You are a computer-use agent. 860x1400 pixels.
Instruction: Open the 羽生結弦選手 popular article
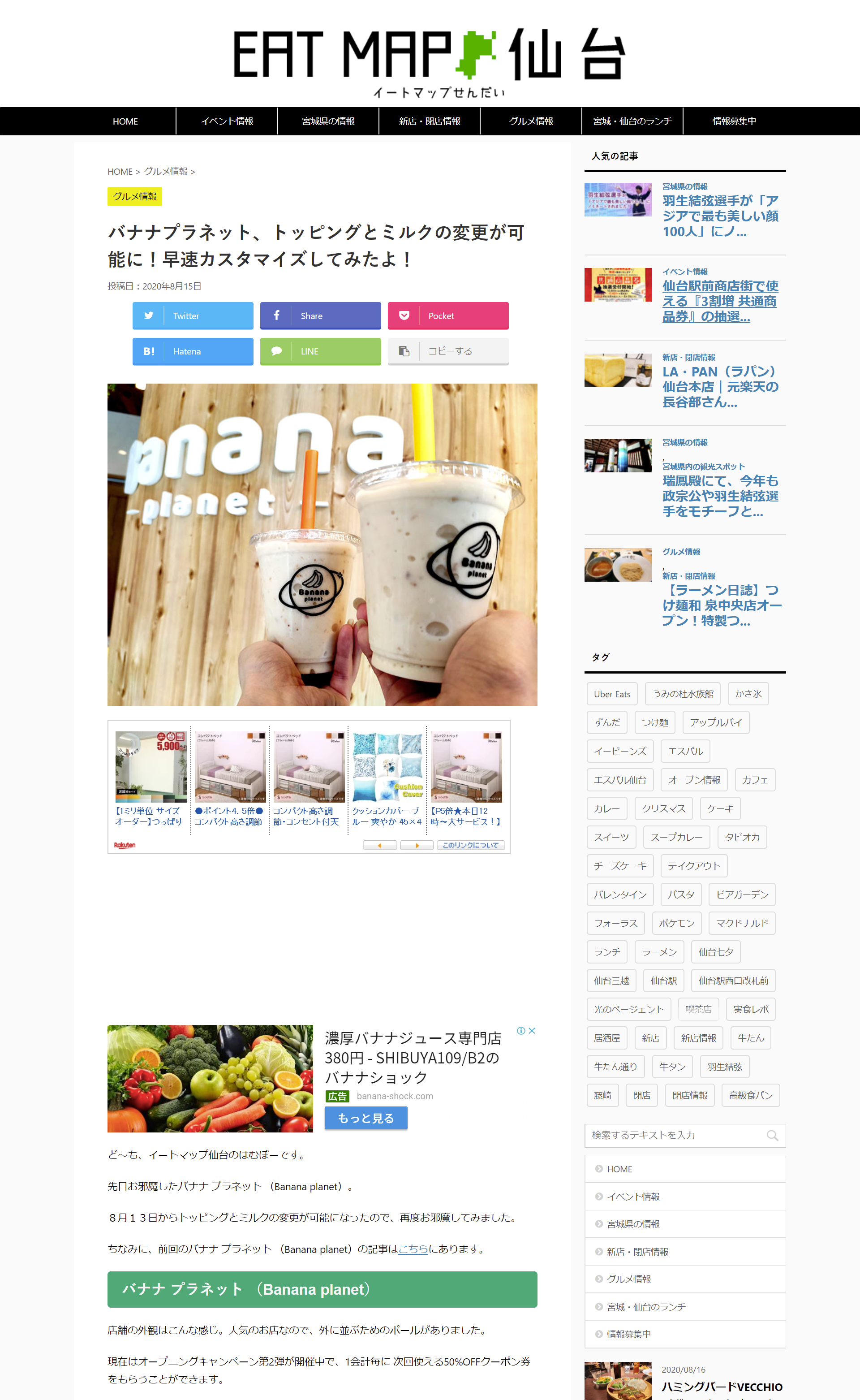(x=720, y=216)
